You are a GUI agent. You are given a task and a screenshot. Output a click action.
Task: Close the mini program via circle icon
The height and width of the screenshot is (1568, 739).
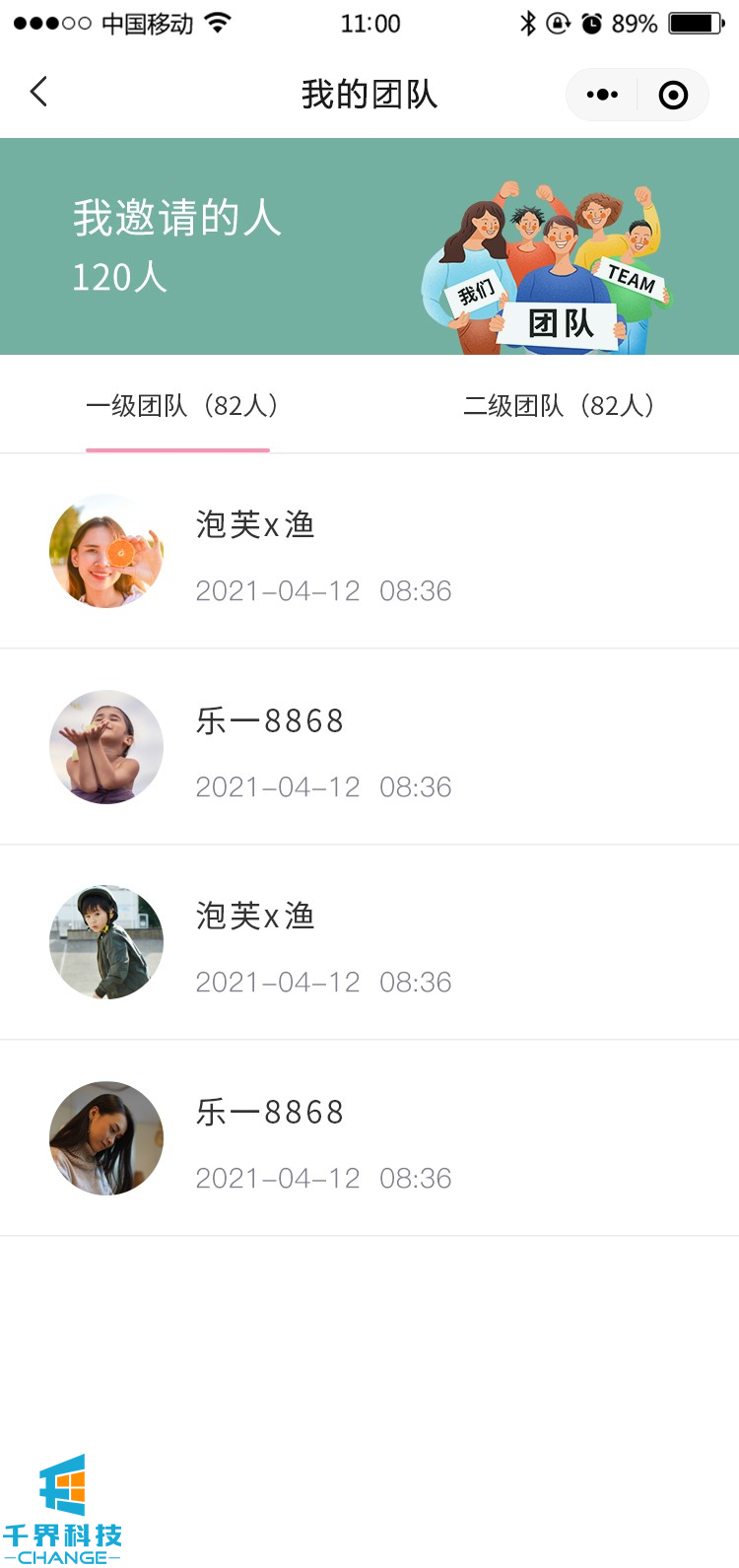(x=673, y=95)
